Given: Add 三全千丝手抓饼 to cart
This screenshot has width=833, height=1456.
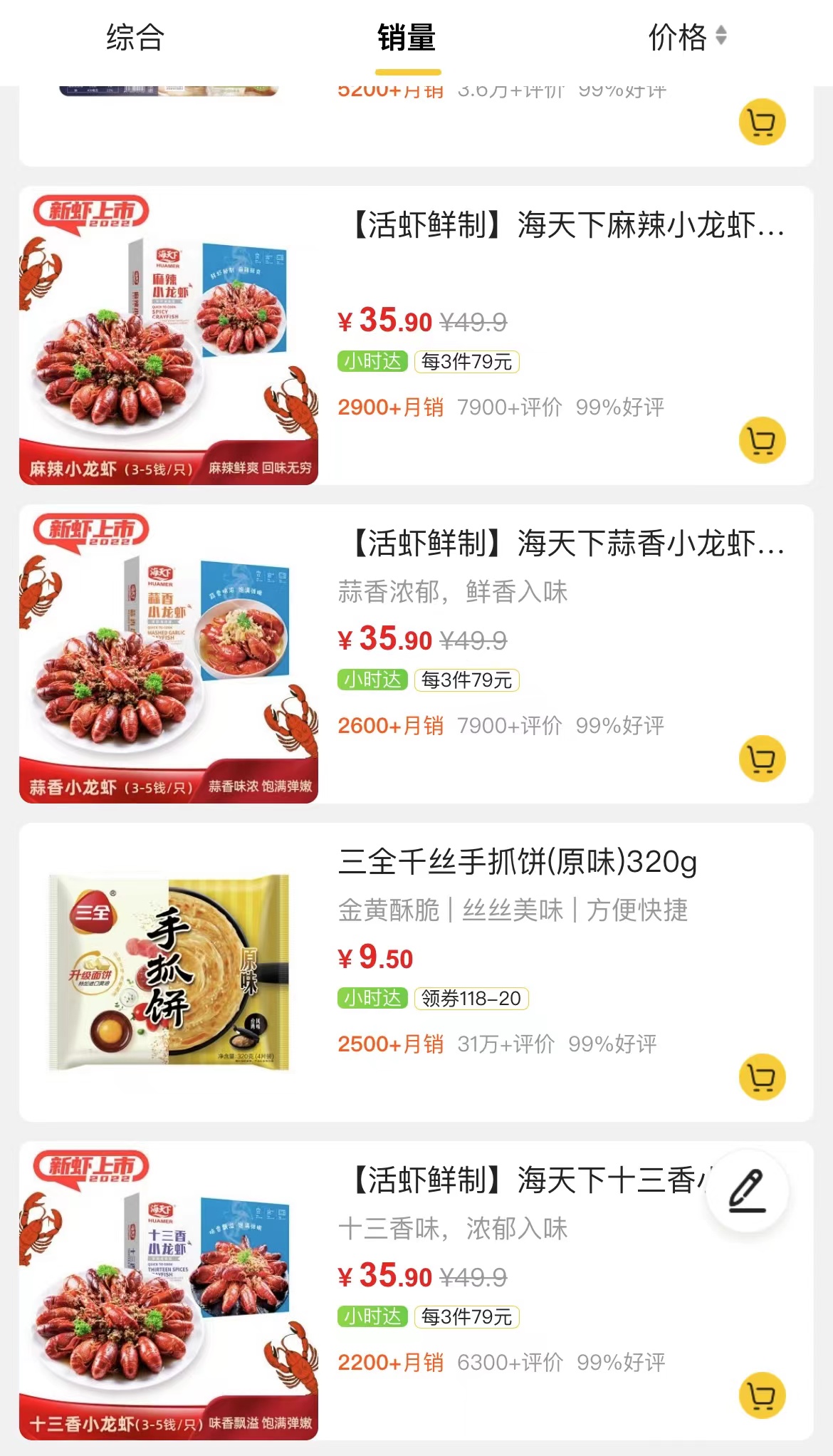Looking at the screenshot, I should point(762,1077).
